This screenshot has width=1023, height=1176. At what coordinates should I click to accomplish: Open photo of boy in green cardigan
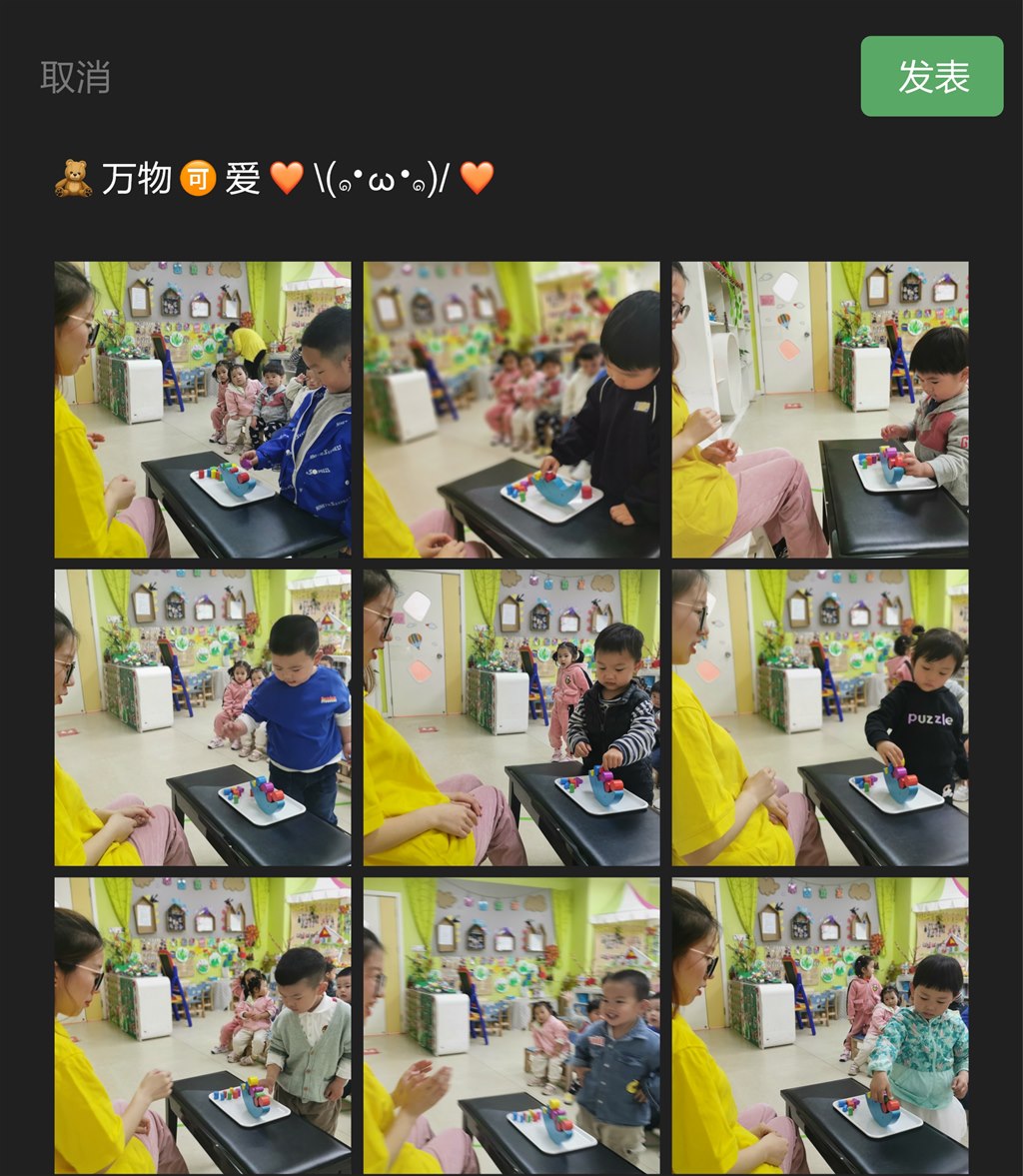click(x=202, y=1025)
